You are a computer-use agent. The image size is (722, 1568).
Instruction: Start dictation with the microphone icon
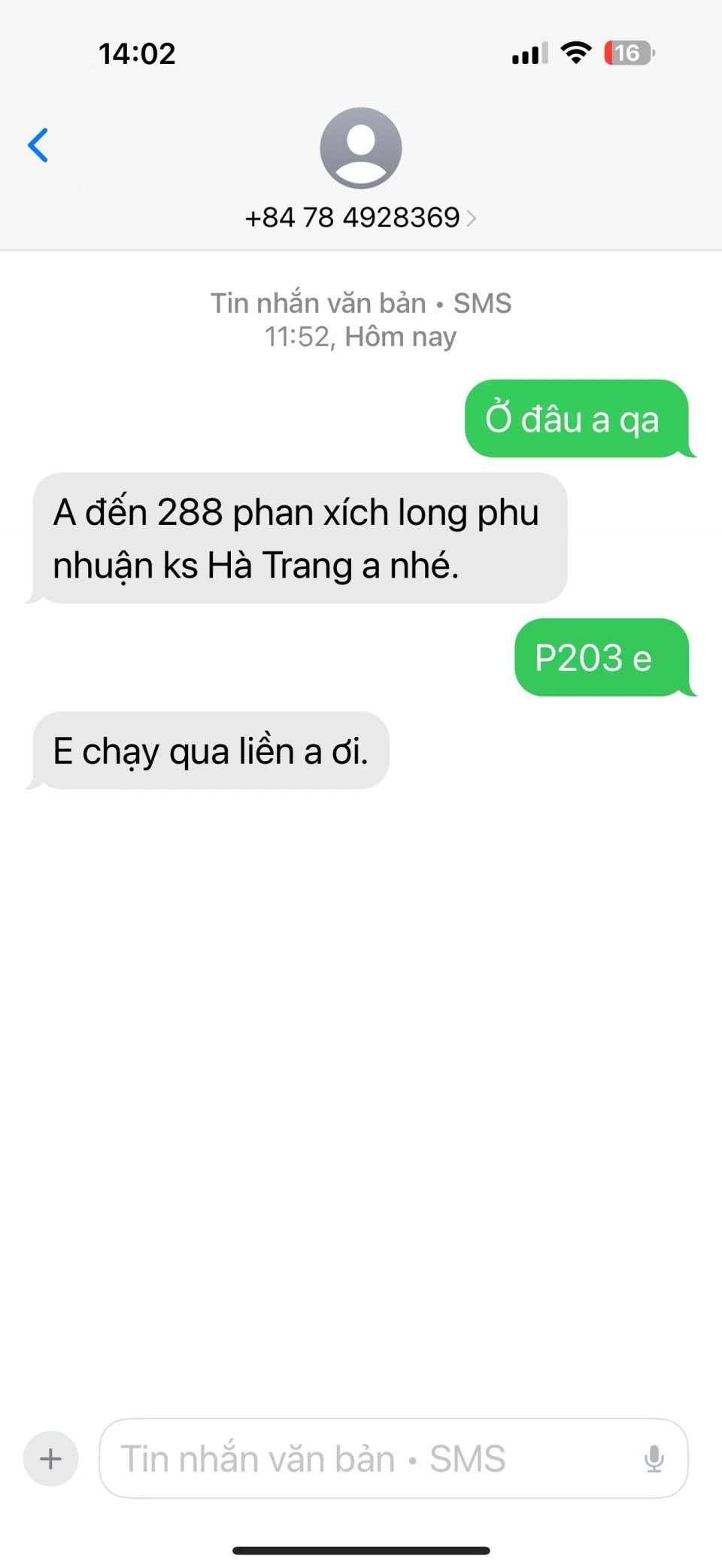pyautogui.click(x=654, y=1458)
